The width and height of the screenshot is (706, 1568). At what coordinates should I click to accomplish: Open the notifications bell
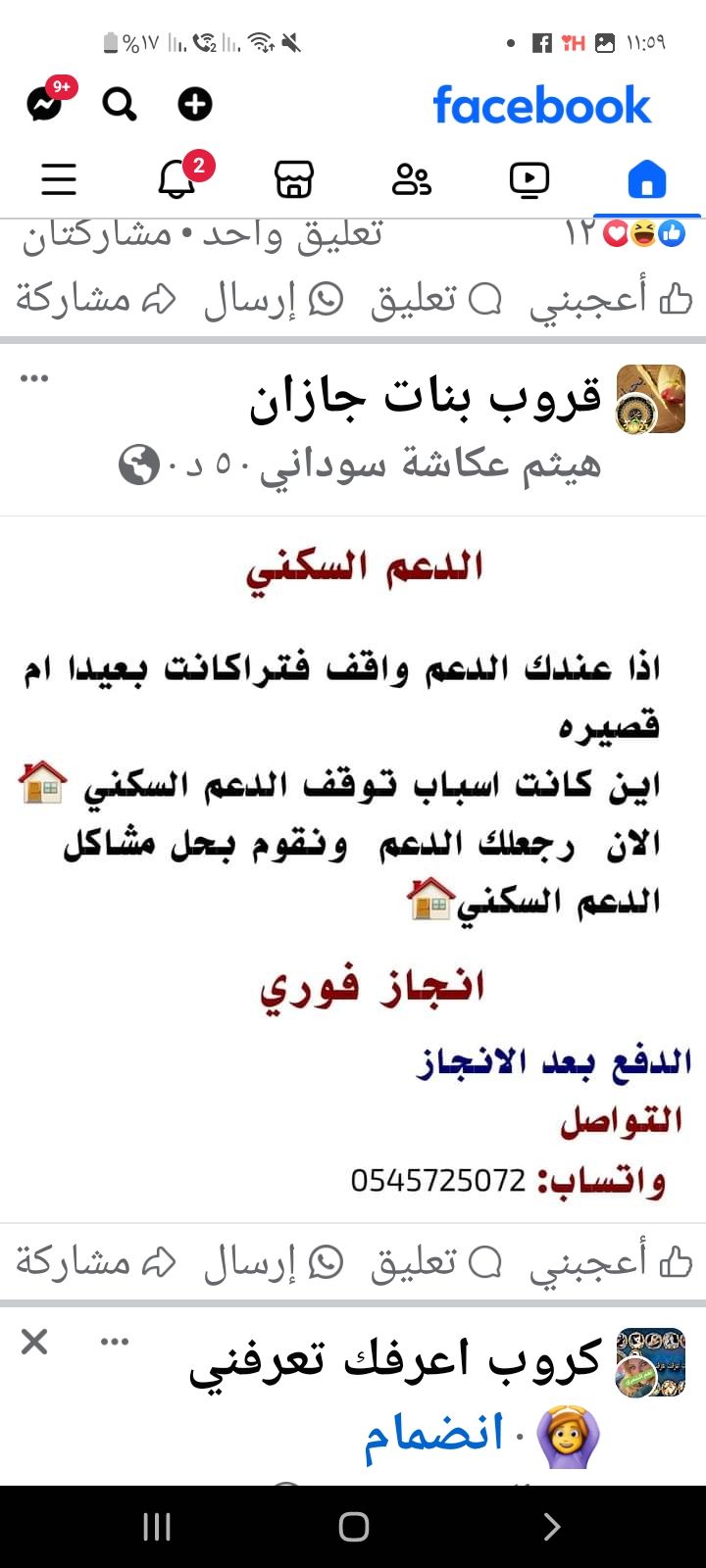point(175,179)
